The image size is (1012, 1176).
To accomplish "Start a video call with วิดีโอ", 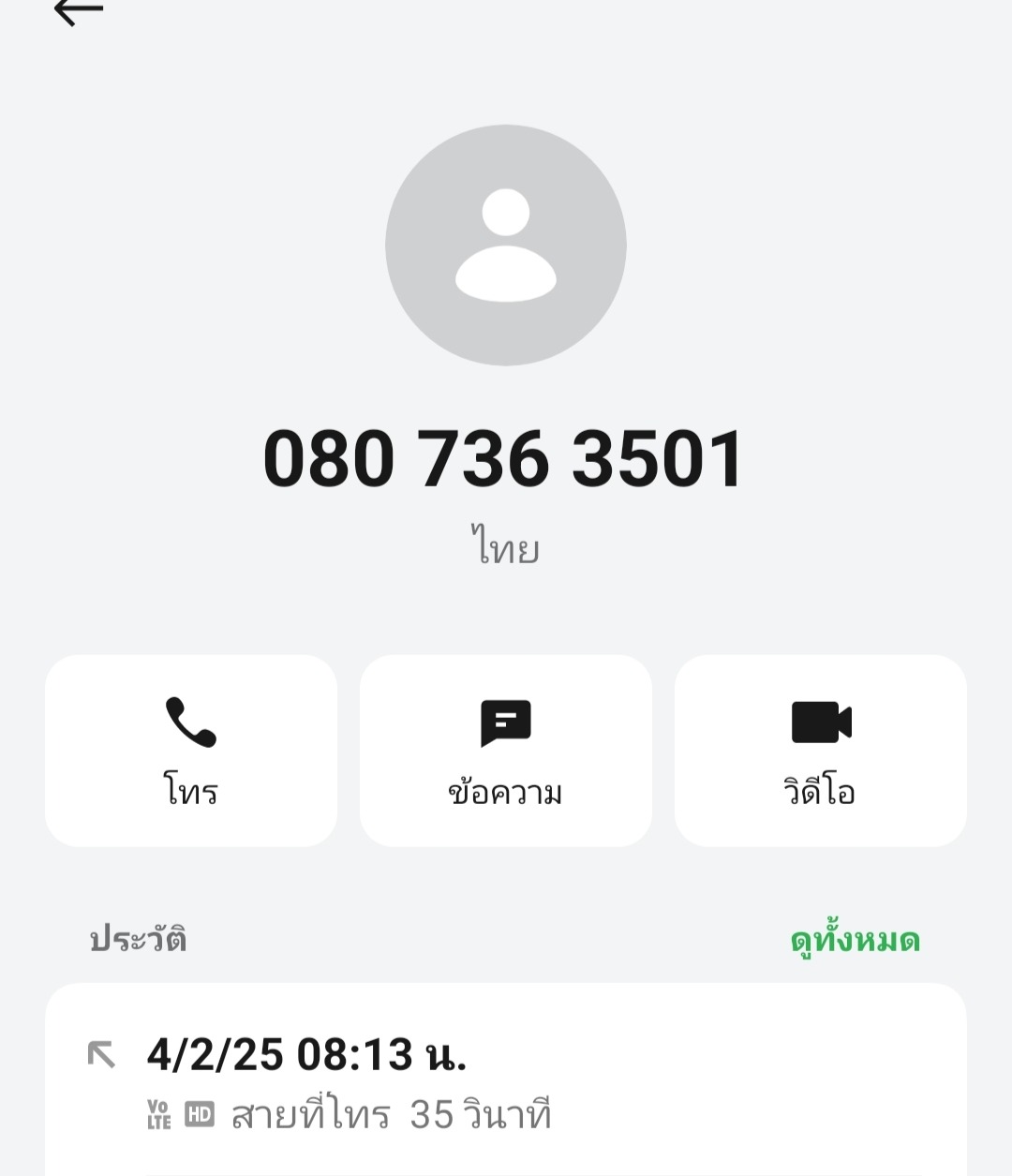I will (x=821, y=751).
